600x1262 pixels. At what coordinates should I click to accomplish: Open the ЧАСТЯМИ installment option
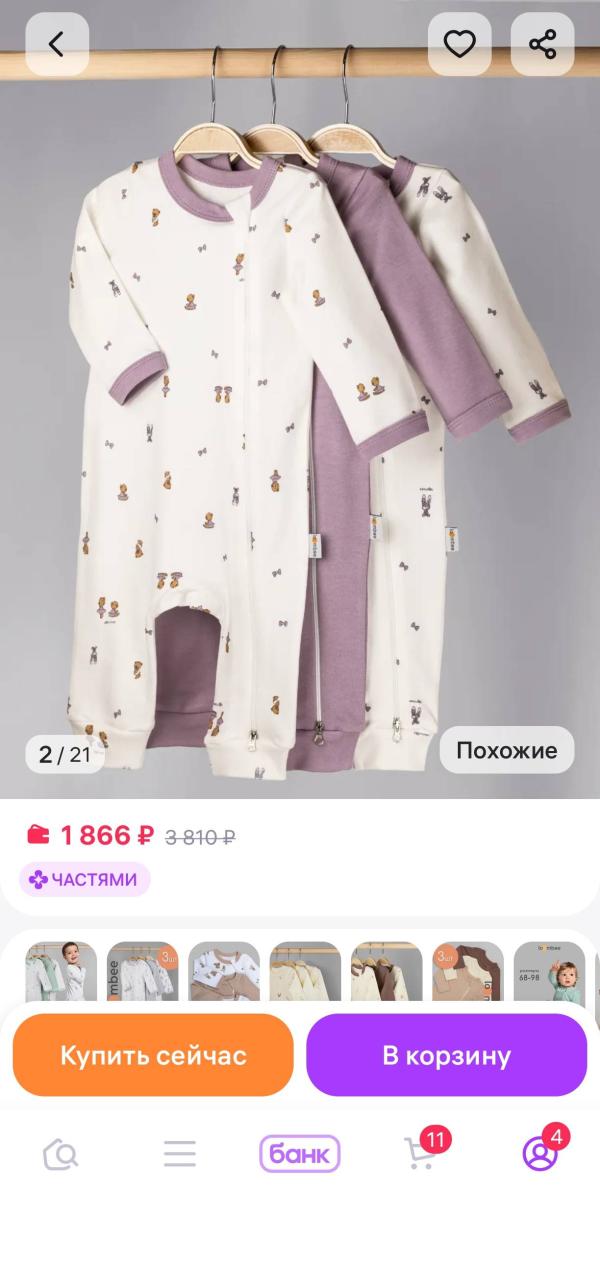click(x=85, y=879)
